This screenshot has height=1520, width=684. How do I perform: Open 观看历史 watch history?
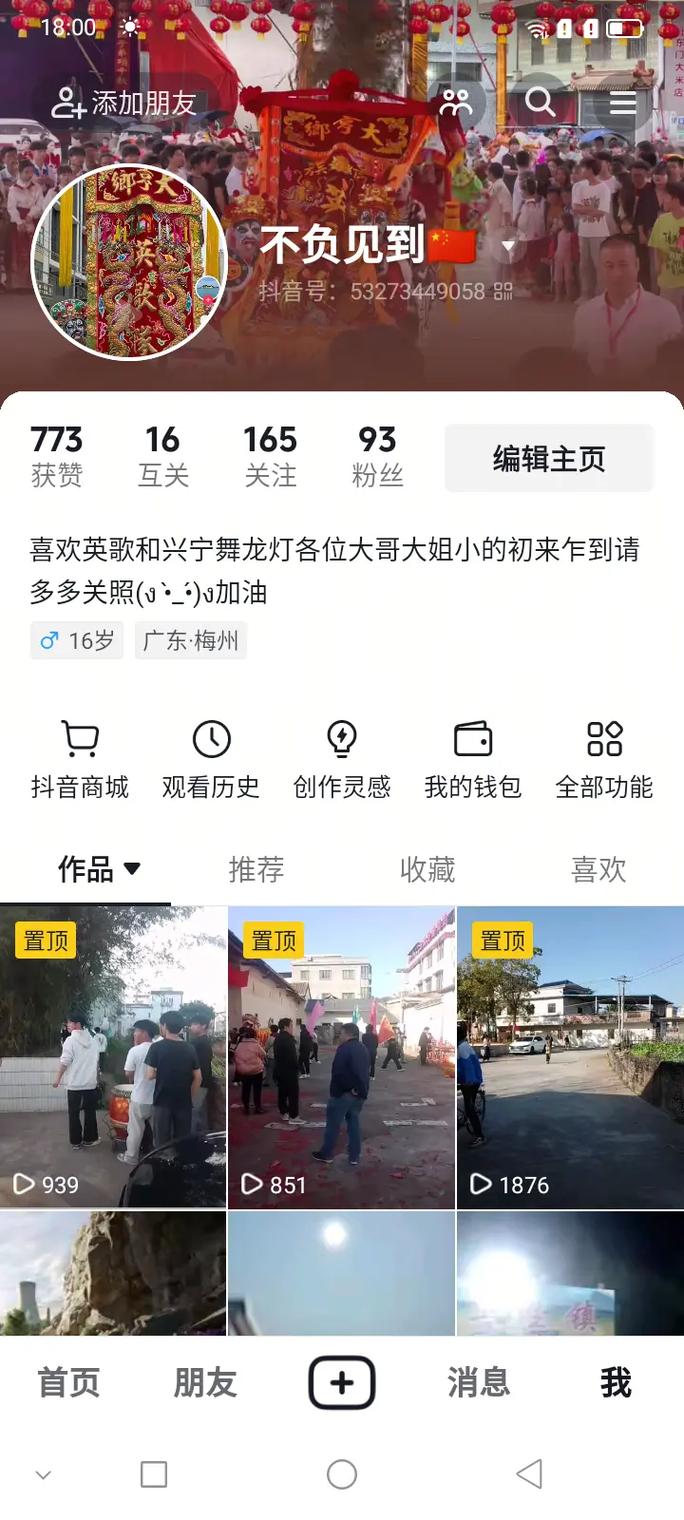pos(211,759)
